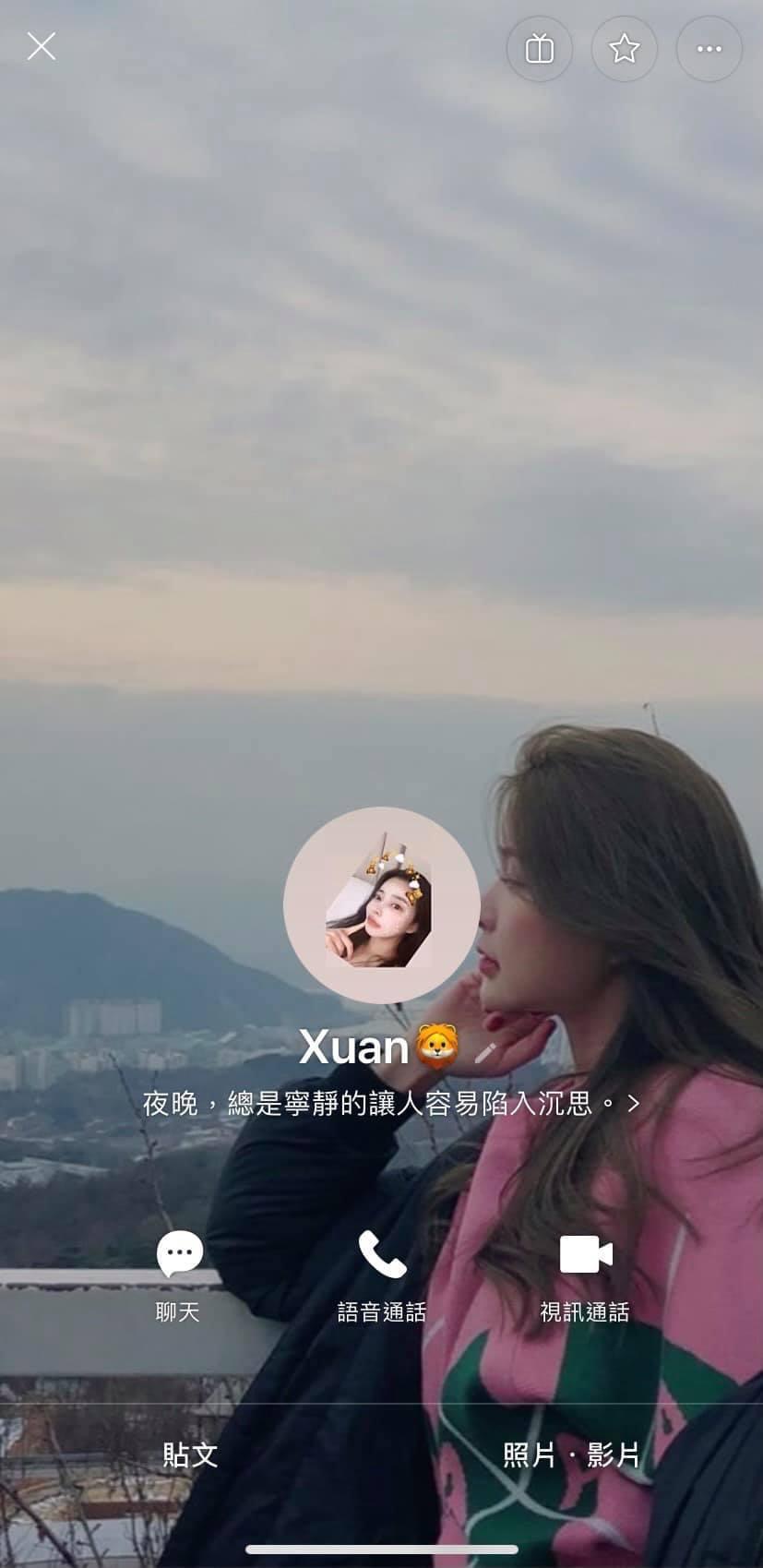
Task: Close the profile screen
Action: (42, 46)
